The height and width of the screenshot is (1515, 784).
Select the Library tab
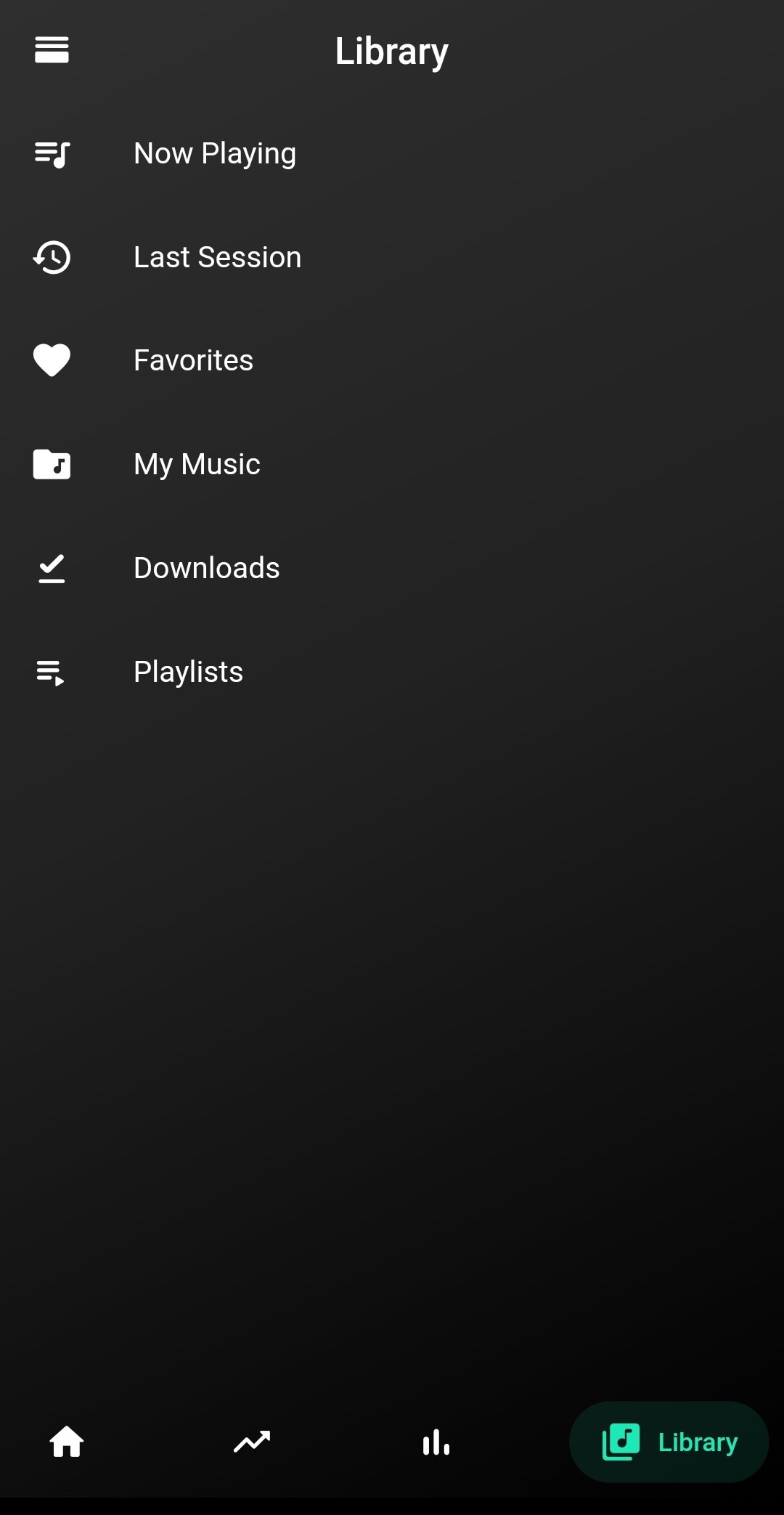pyautogui.click(x=669, y=1442)
